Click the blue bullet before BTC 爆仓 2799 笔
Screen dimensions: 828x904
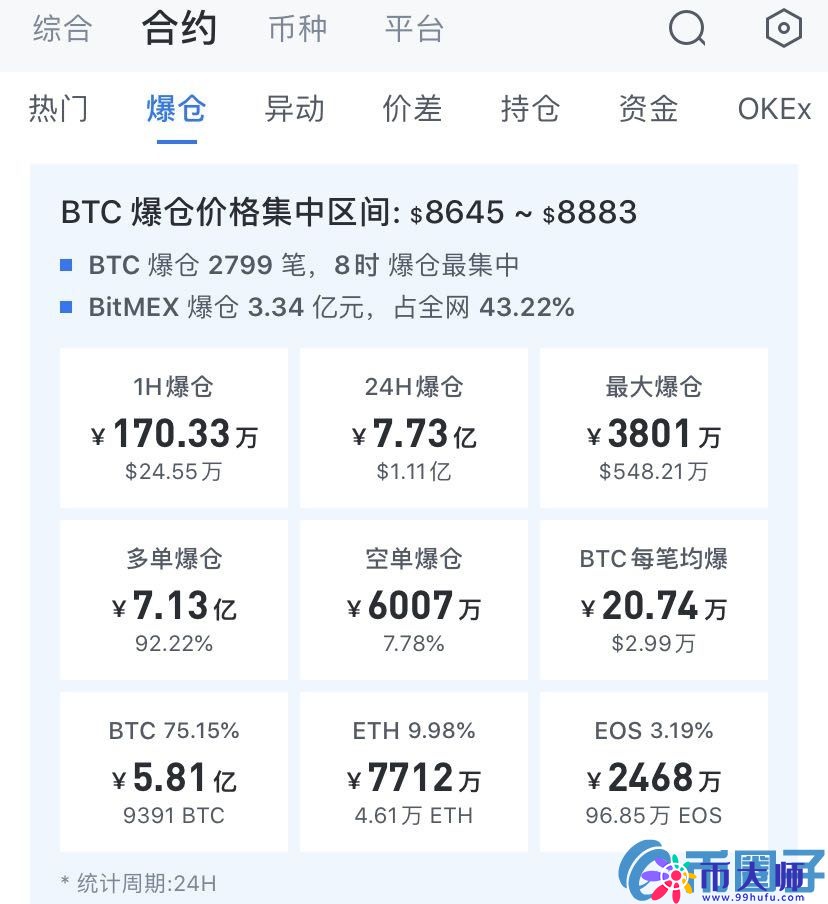pos(69,264)
